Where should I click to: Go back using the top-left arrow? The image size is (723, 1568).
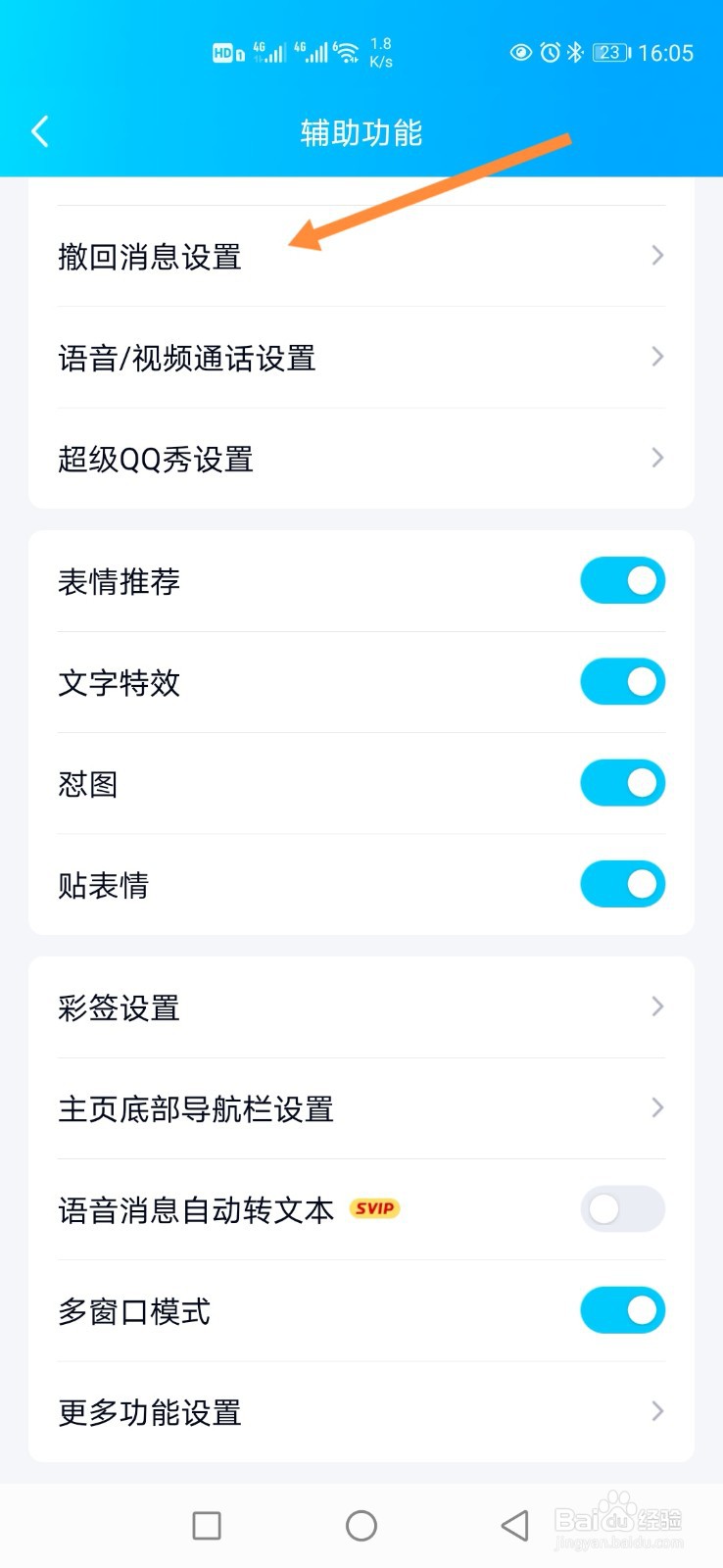point(39,131)
